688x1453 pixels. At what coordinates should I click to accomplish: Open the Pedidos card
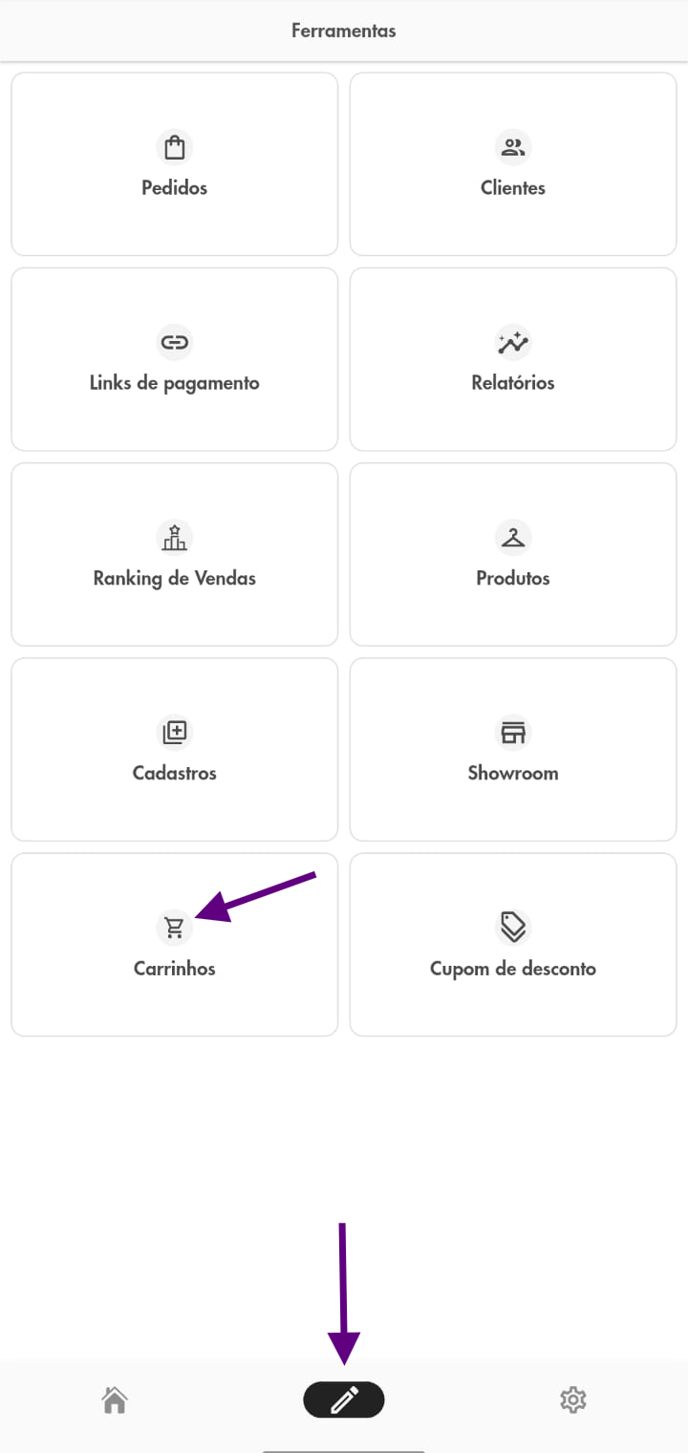[x=174, y=165]
